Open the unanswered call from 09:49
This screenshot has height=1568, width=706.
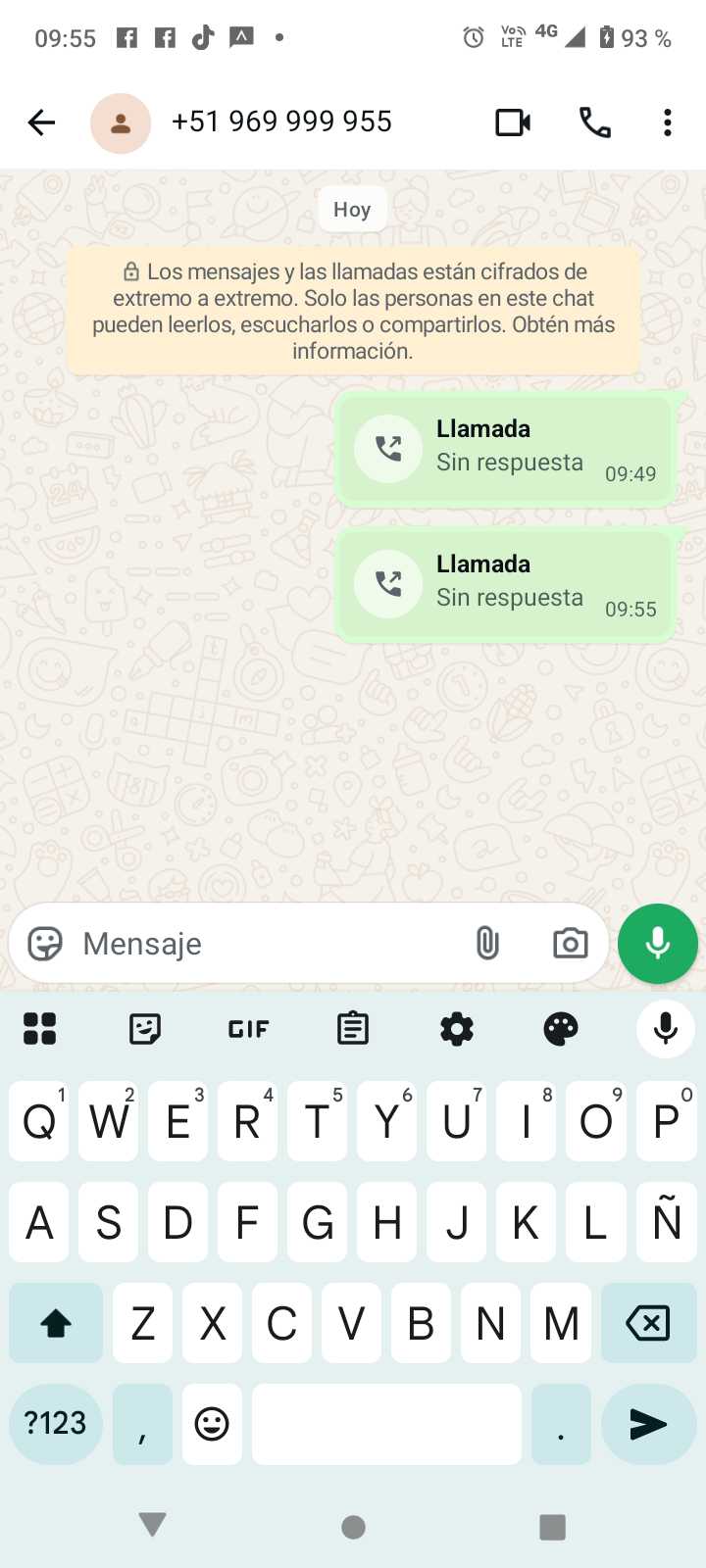pyautogui.click(x=505, y=449)
